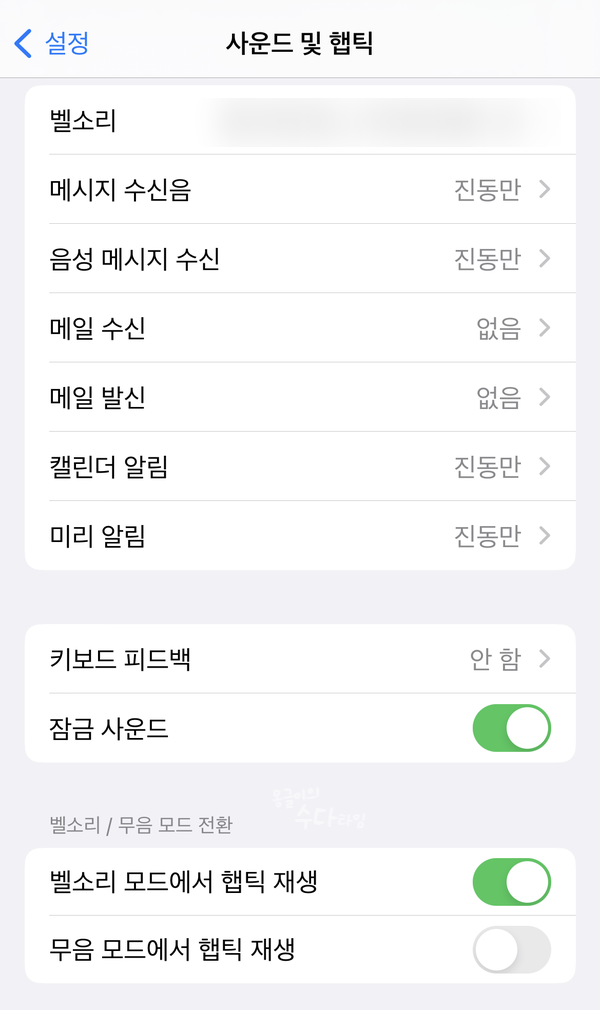Image resolution: width=600 pixels, height=1010 pixels.
Task: Open 캘린더 알림 settings
Action: coord(300,466)
